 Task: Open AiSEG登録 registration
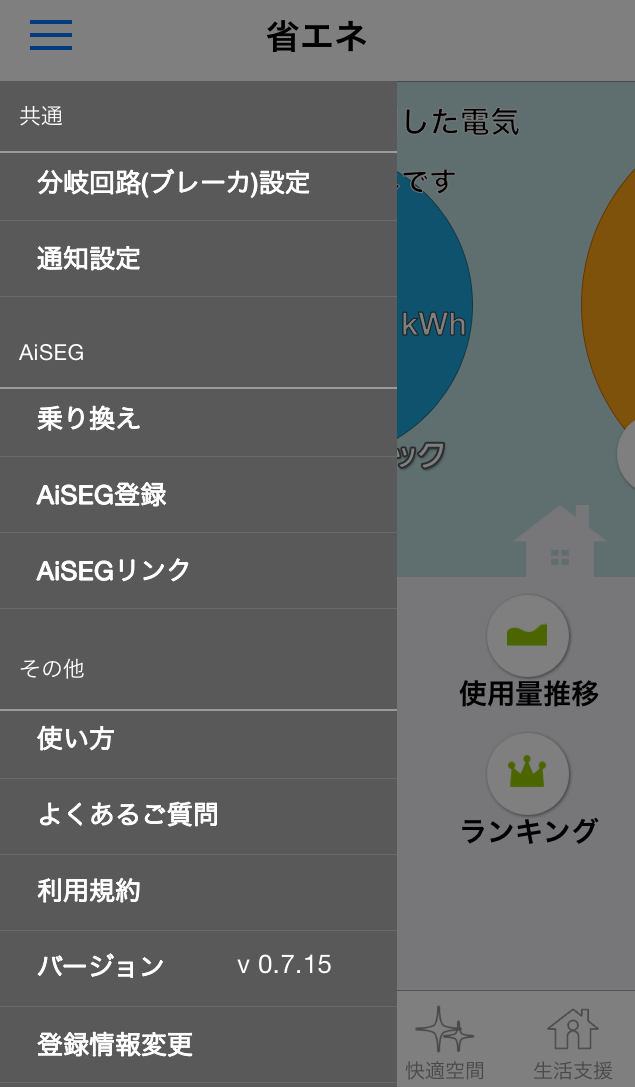(101, 495)
